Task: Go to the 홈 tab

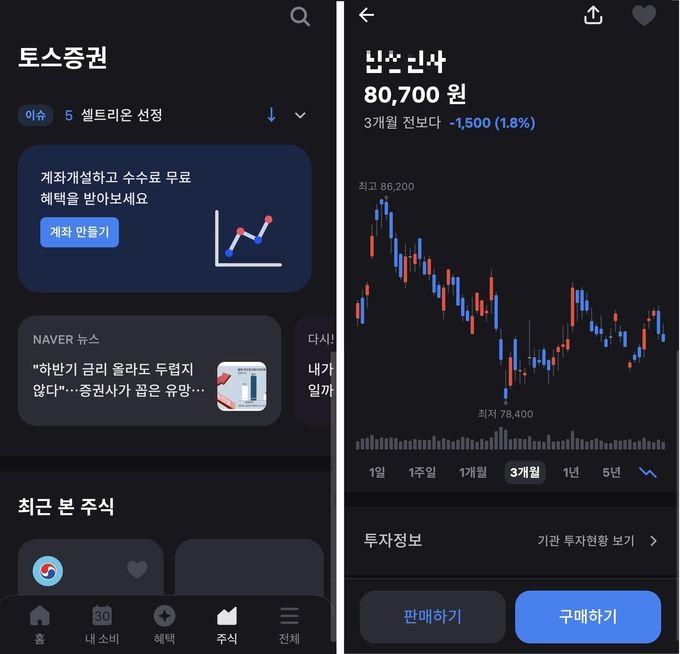Action: pyautogui.click(x=40, y=625)
